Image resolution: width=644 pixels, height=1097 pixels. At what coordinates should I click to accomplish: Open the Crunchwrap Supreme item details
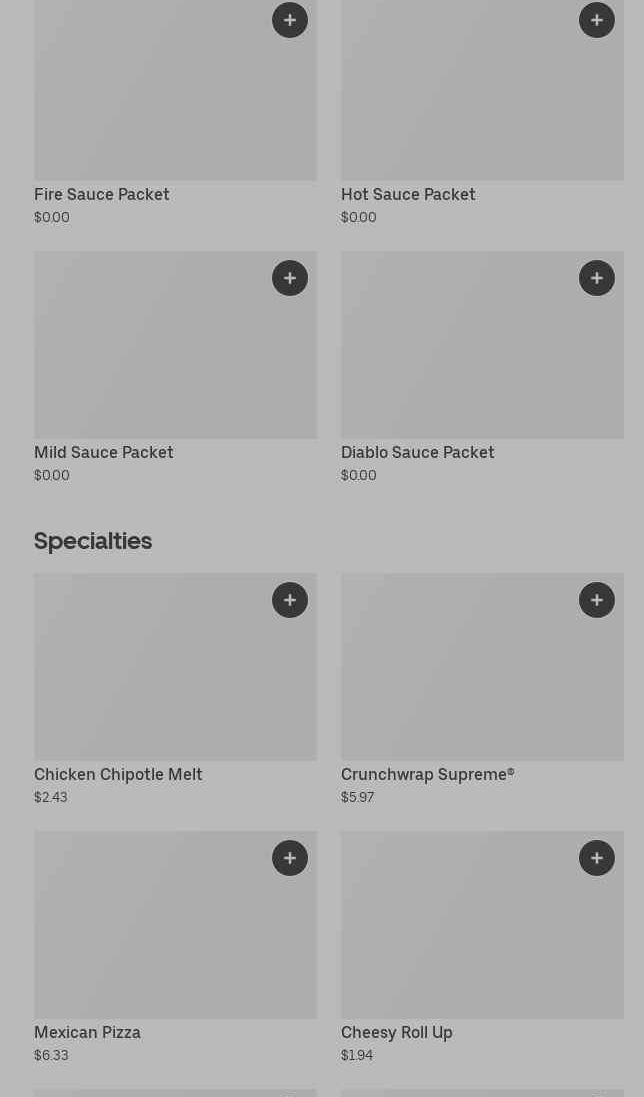pos(482,689)
